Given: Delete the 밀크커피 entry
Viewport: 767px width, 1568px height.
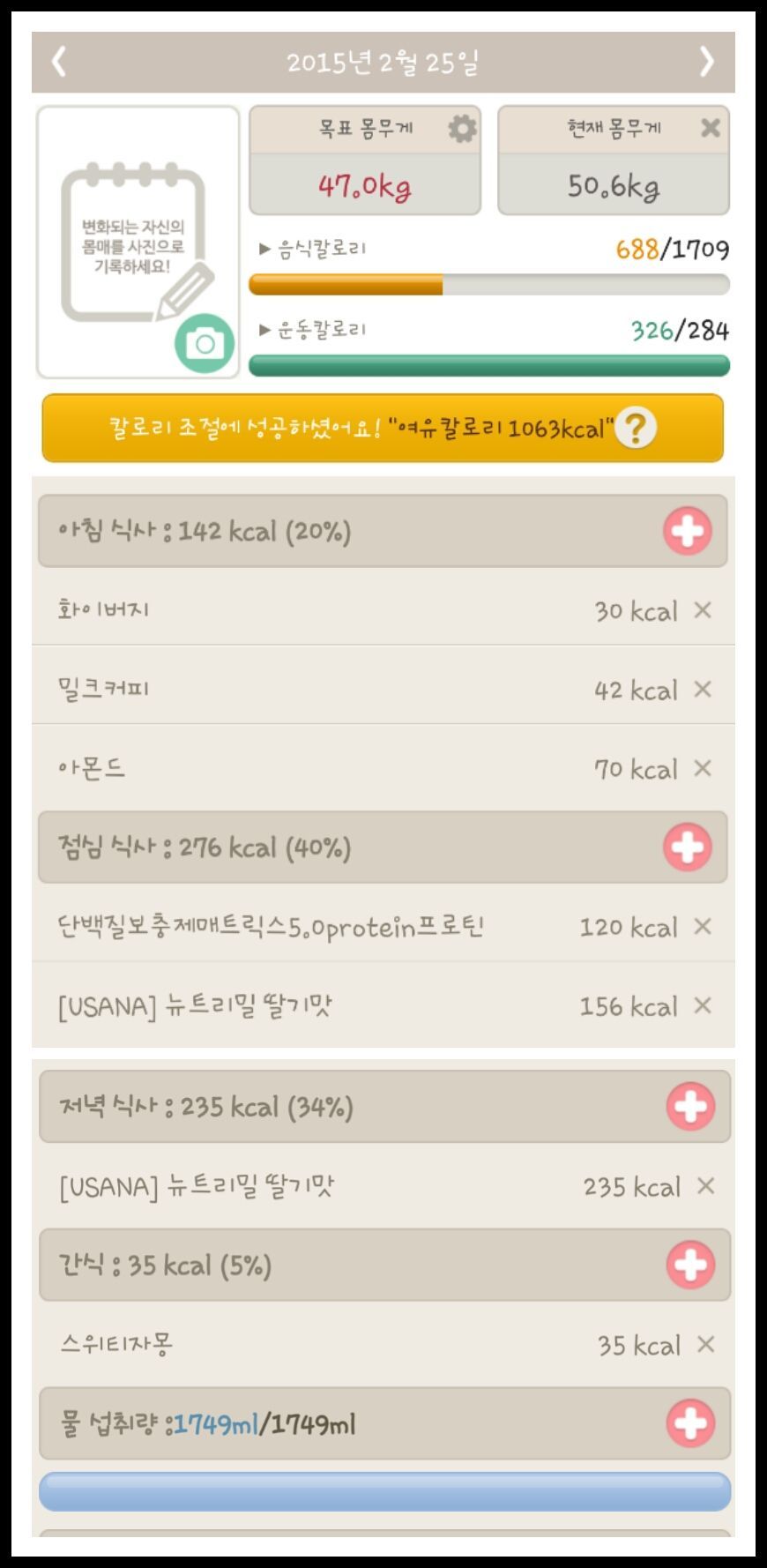Looking at the screenshot, I should 703,689.
